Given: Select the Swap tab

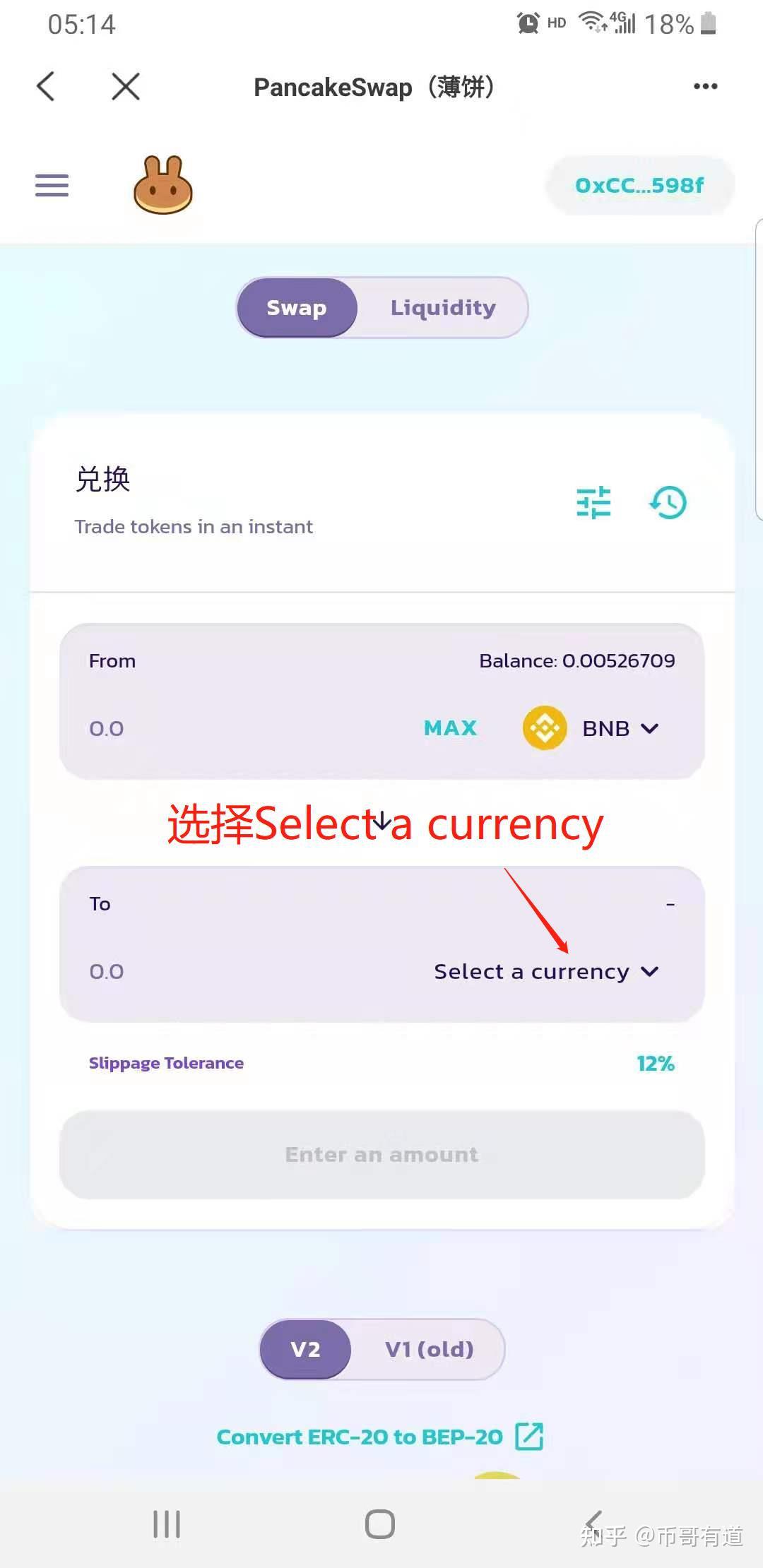Looking at the screenshot, I should click(x=297, y=308).
